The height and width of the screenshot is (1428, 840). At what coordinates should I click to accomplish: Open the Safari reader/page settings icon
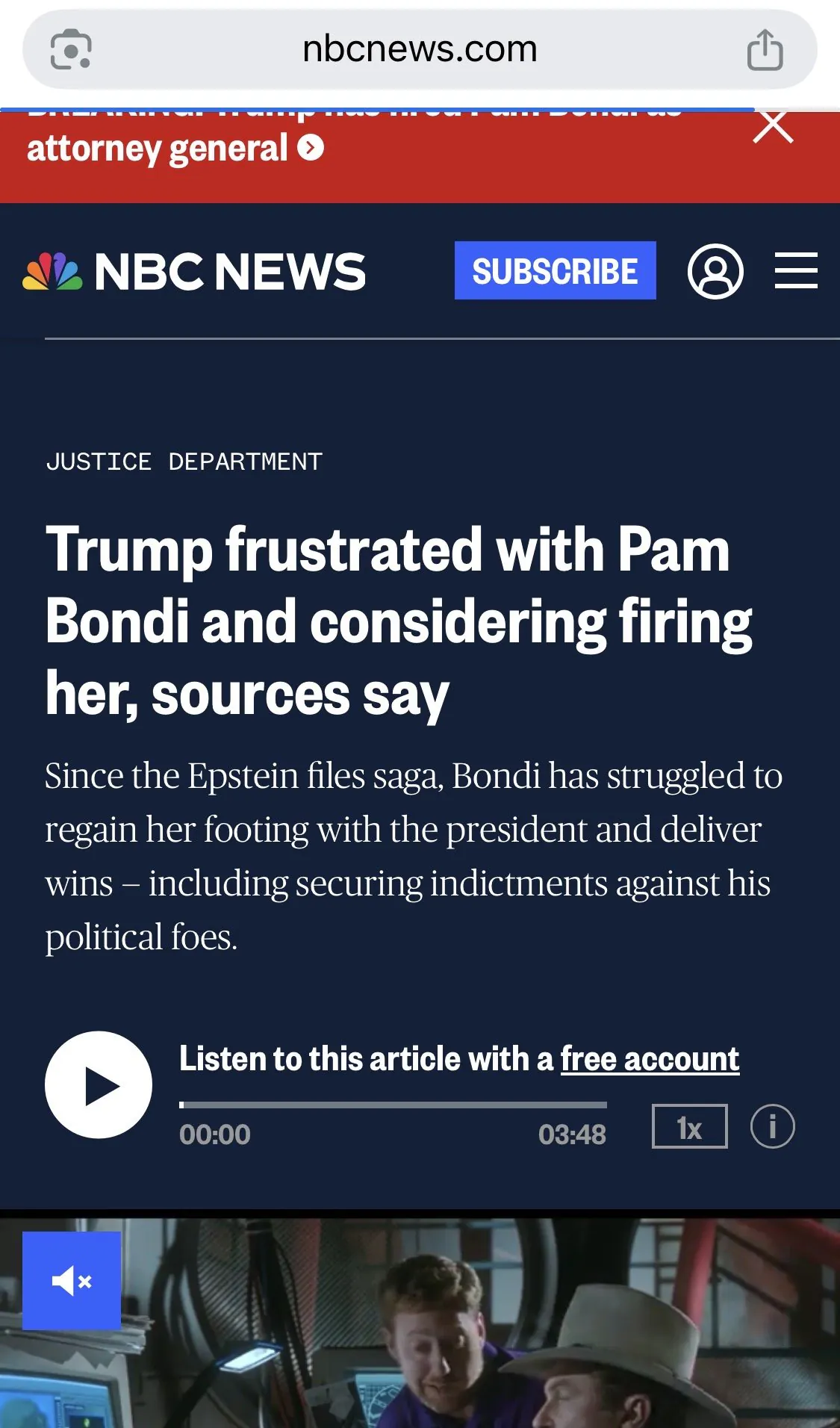(x=71, y=50)
